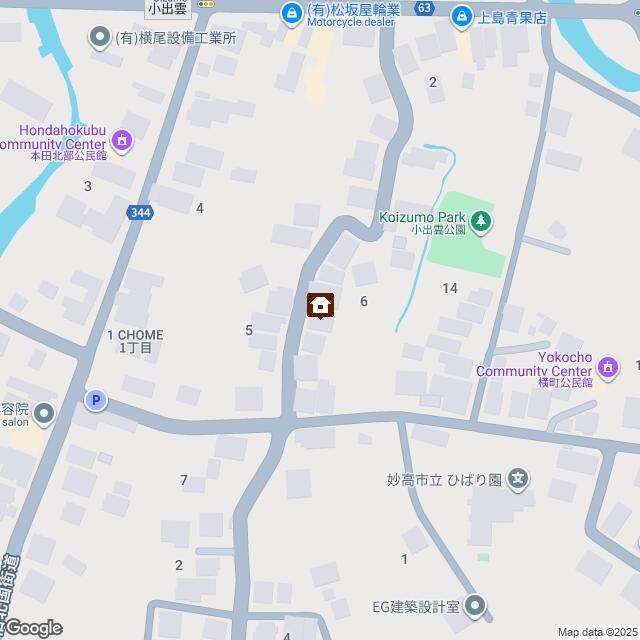Screen dimensions: 640x640
Task: Select the EG建築設計室 marker
Action: [475, 606]
